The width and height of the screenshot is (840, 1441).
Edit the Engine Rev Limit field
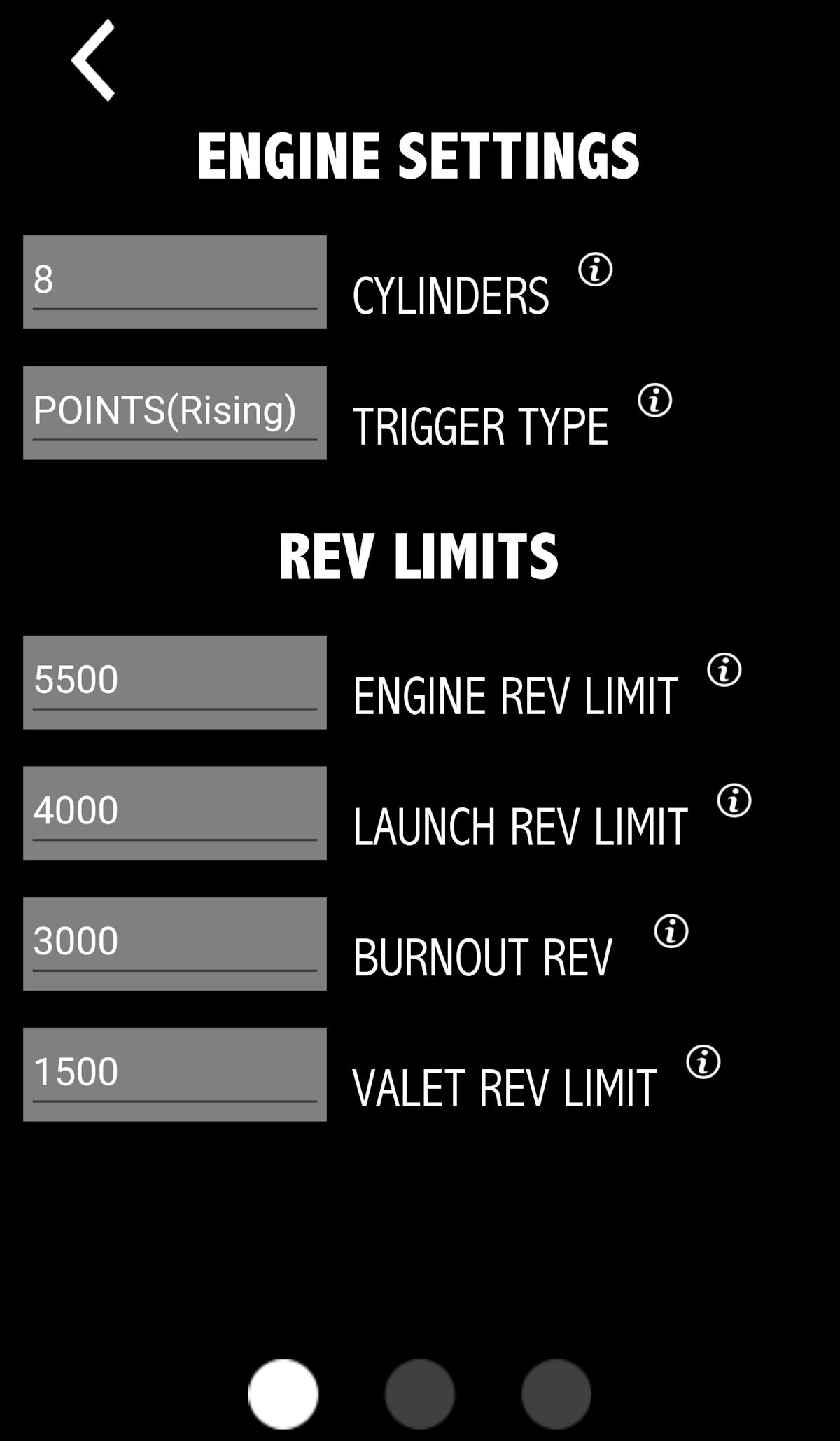tap(174, 682)
